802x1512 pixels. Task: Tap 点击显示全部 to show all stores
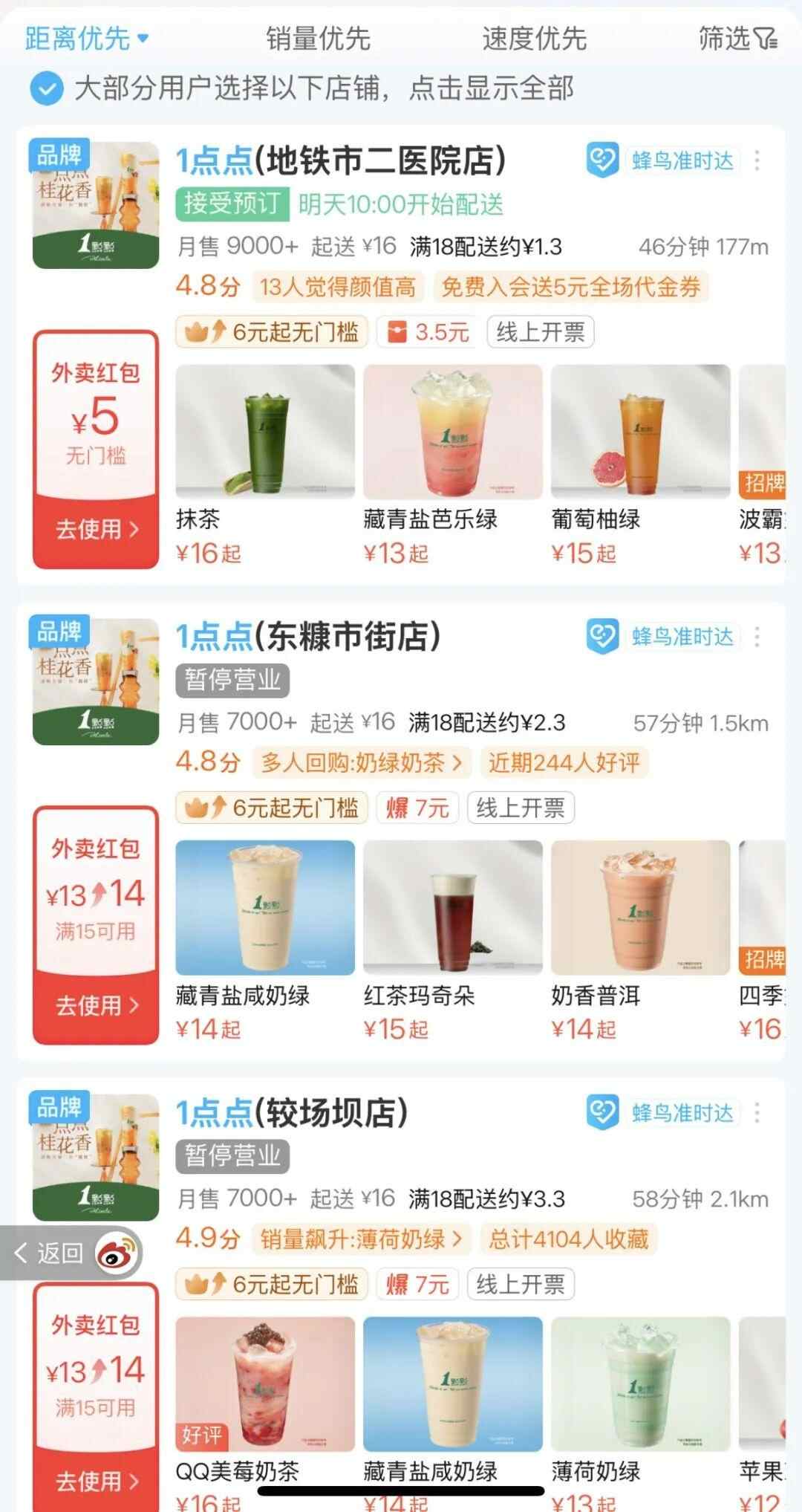tap(491, 89)
